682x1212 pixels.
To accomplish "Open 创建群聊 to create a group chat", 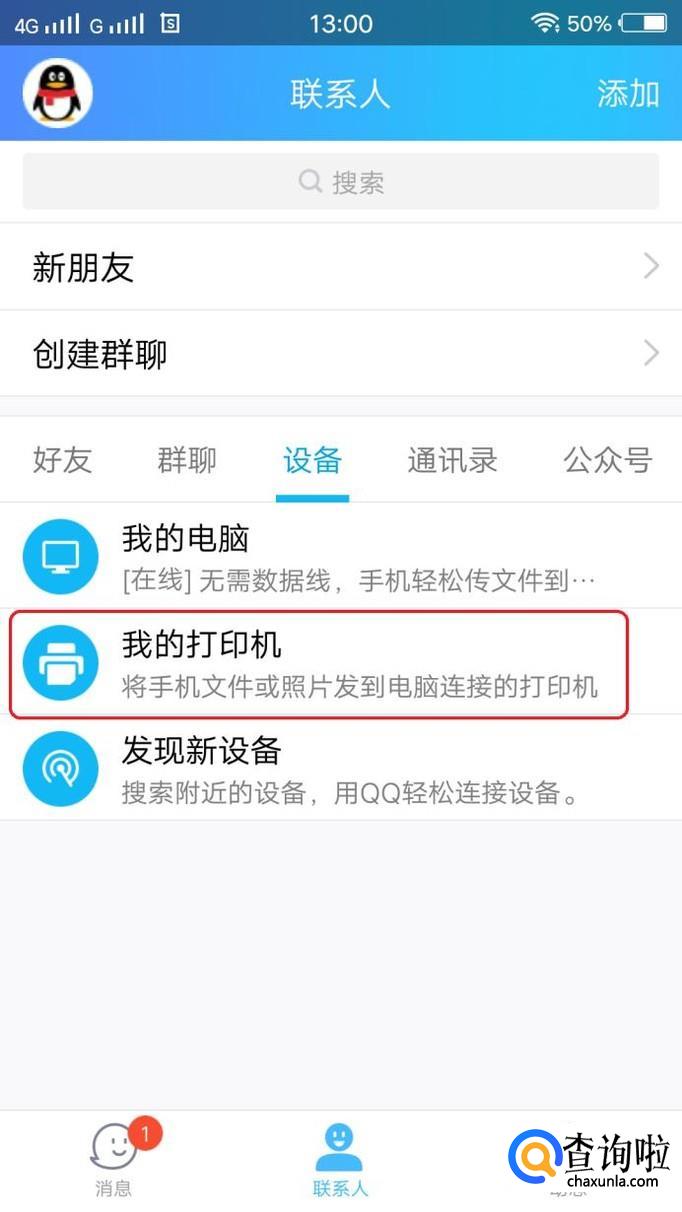I will click(340, 354).
